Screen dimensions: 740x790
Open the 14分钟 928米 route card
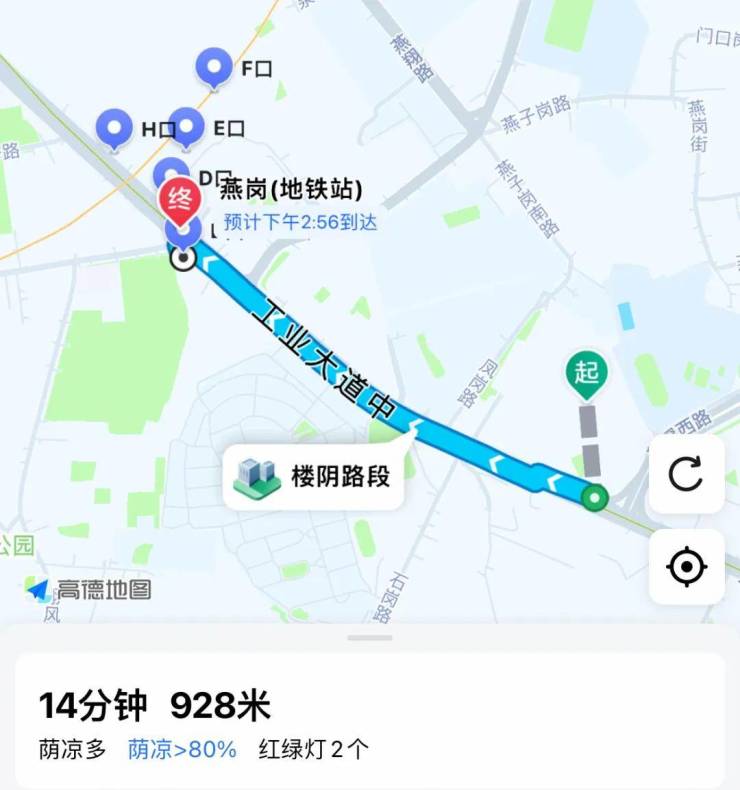tap(370, 720)
